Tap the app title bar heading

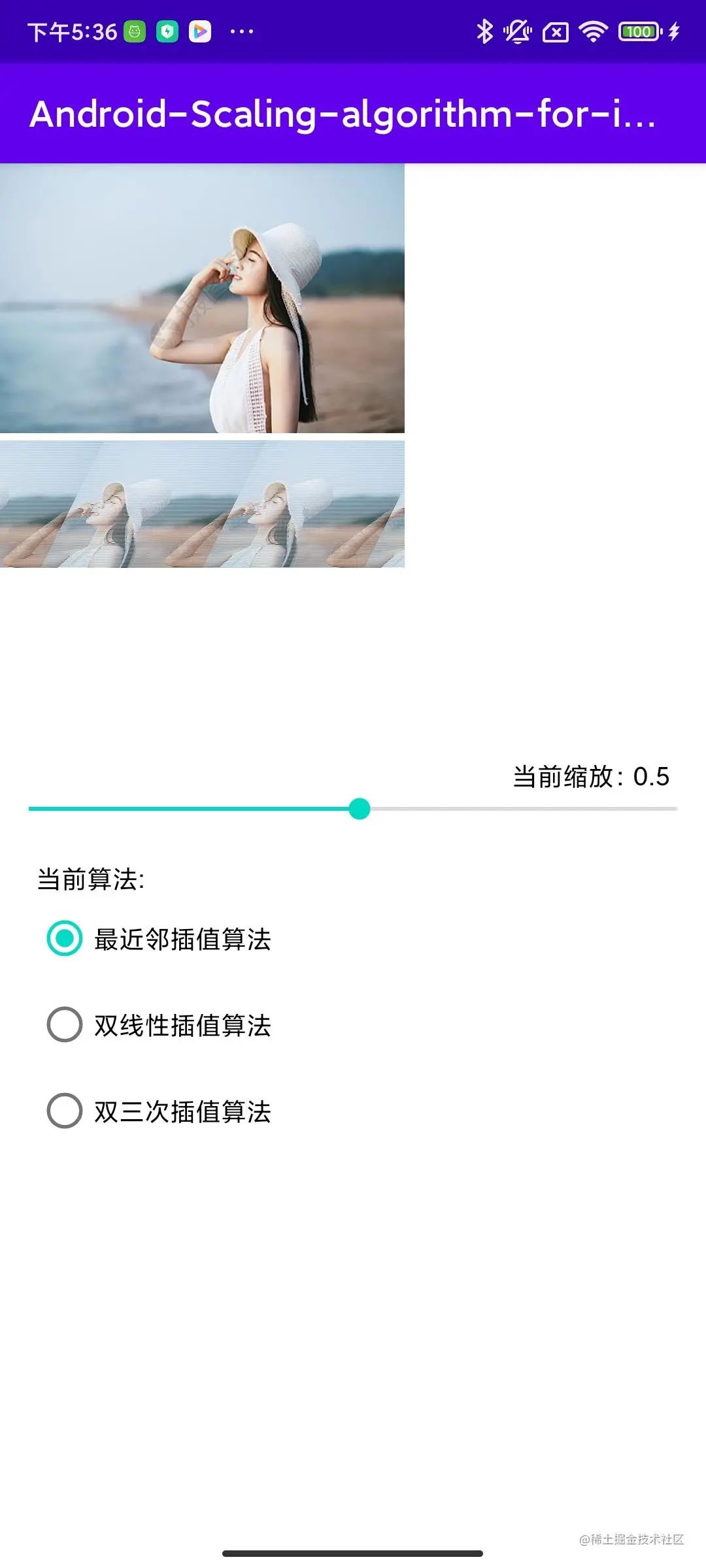coord(343,116)
